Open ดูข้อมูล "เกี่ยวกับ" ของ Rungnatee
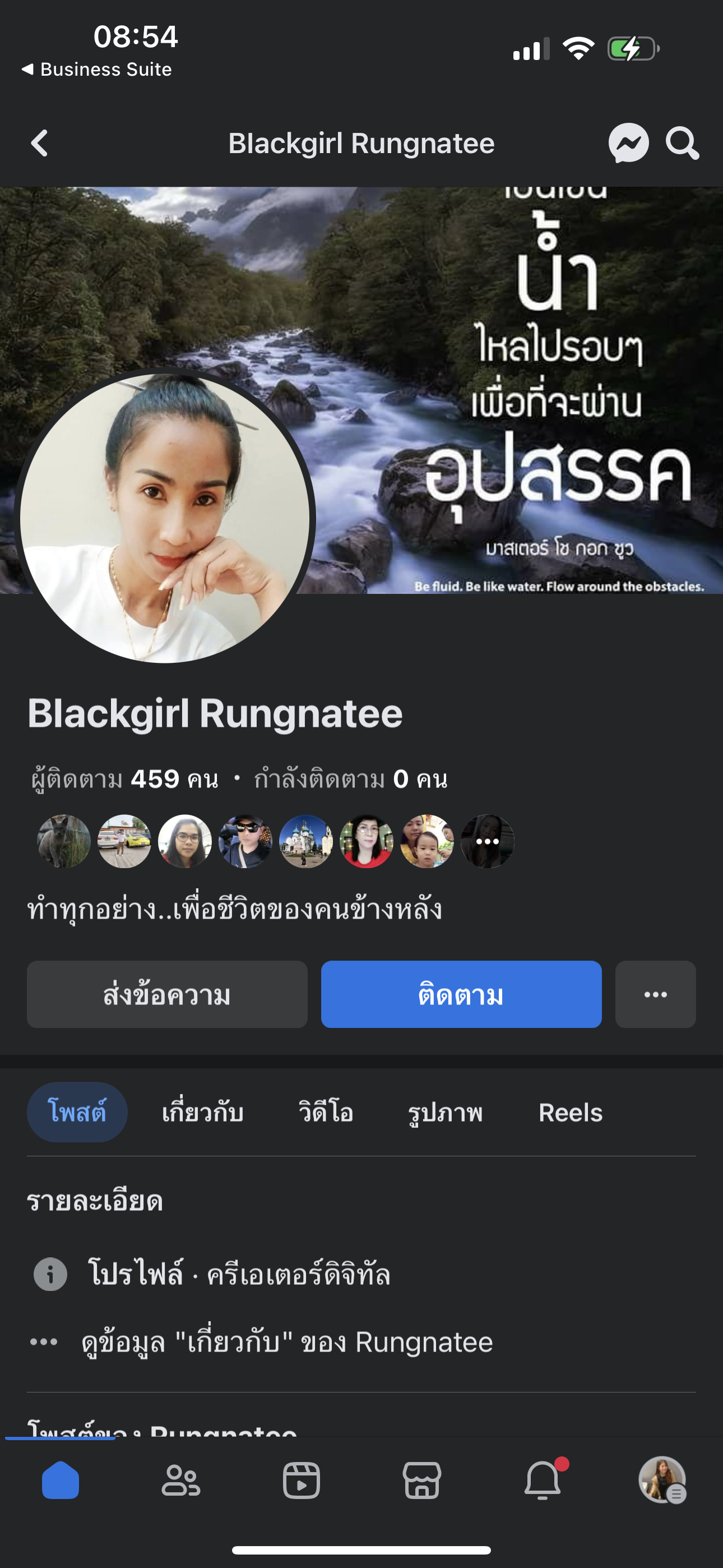Screen dimensions: 723x1568 pyautogui.click(x=286, y=1342)
